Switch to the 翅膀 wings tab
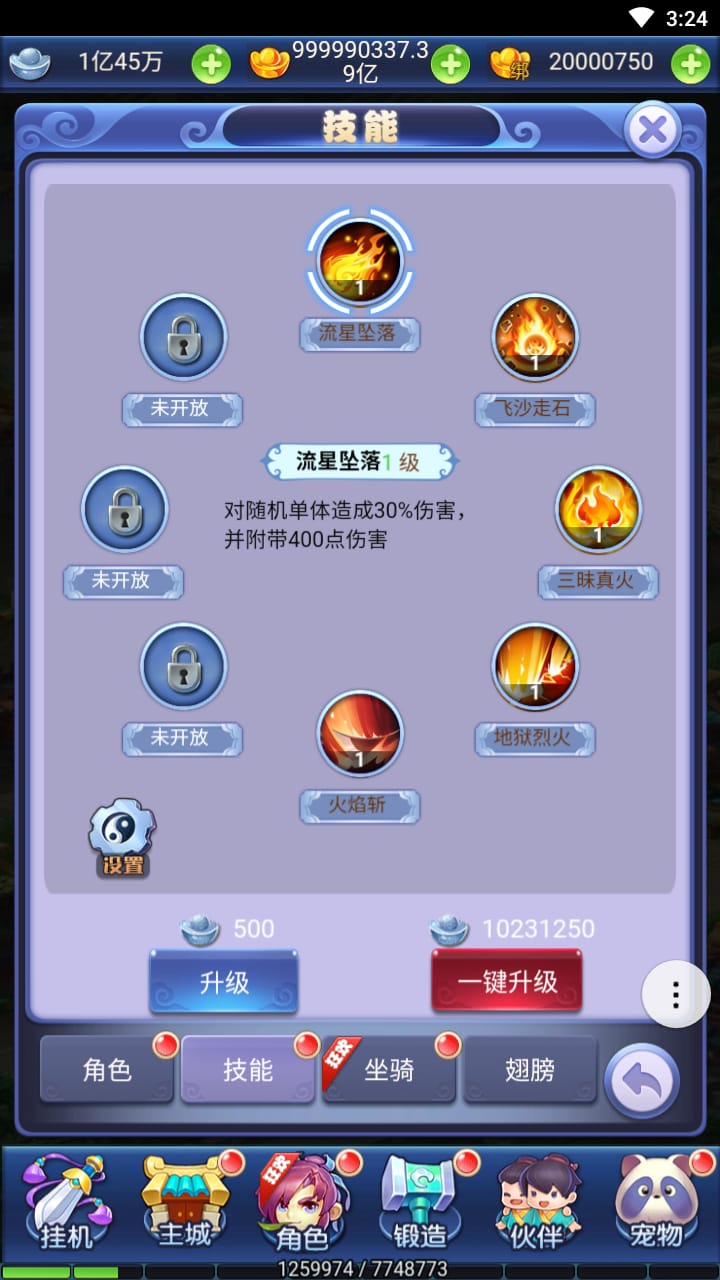The height and width of the screenshot is (1280, 720). pos(530,1070)
